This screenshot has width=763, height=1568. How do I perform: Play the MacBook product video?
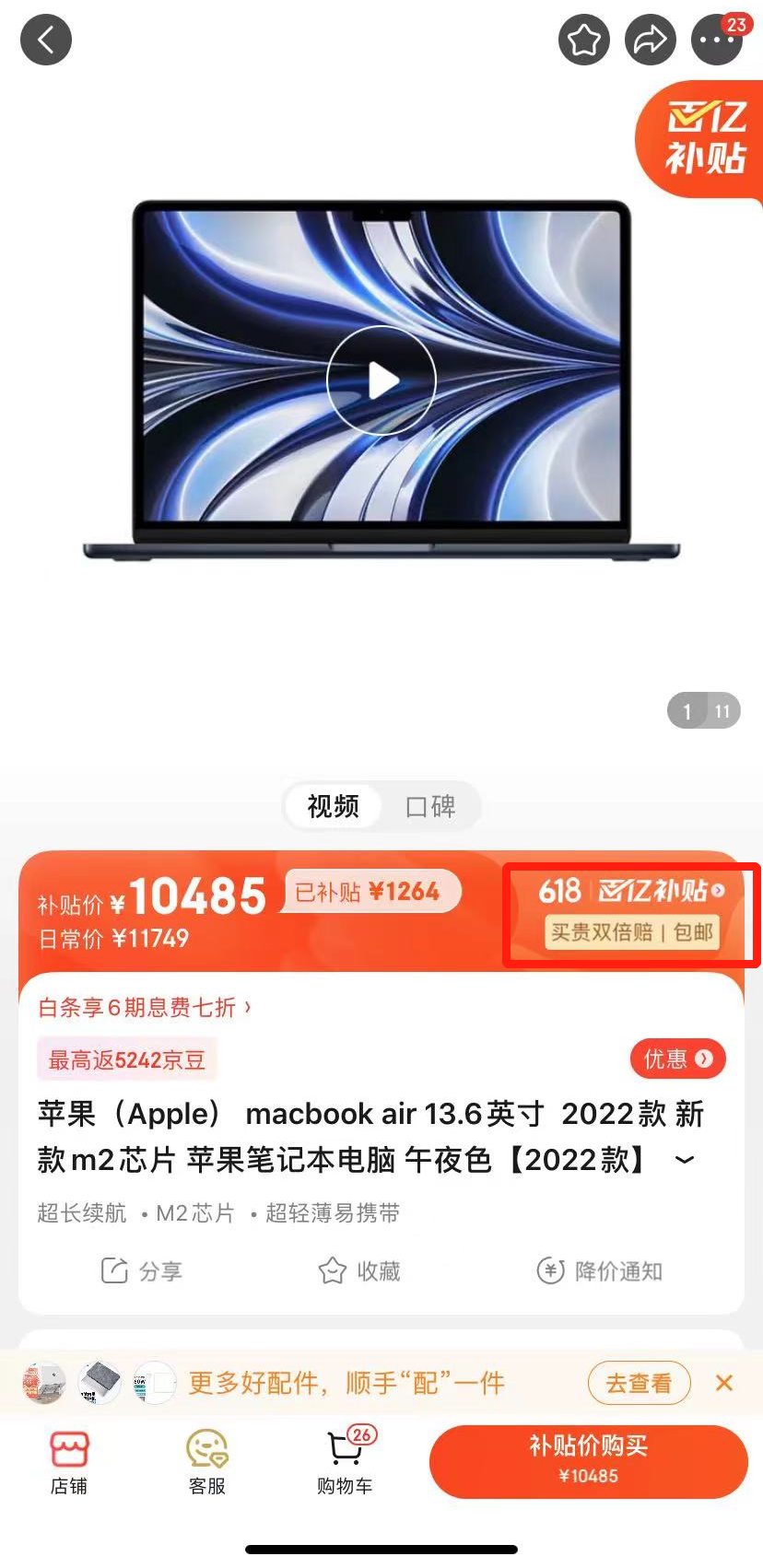point(381,380)
